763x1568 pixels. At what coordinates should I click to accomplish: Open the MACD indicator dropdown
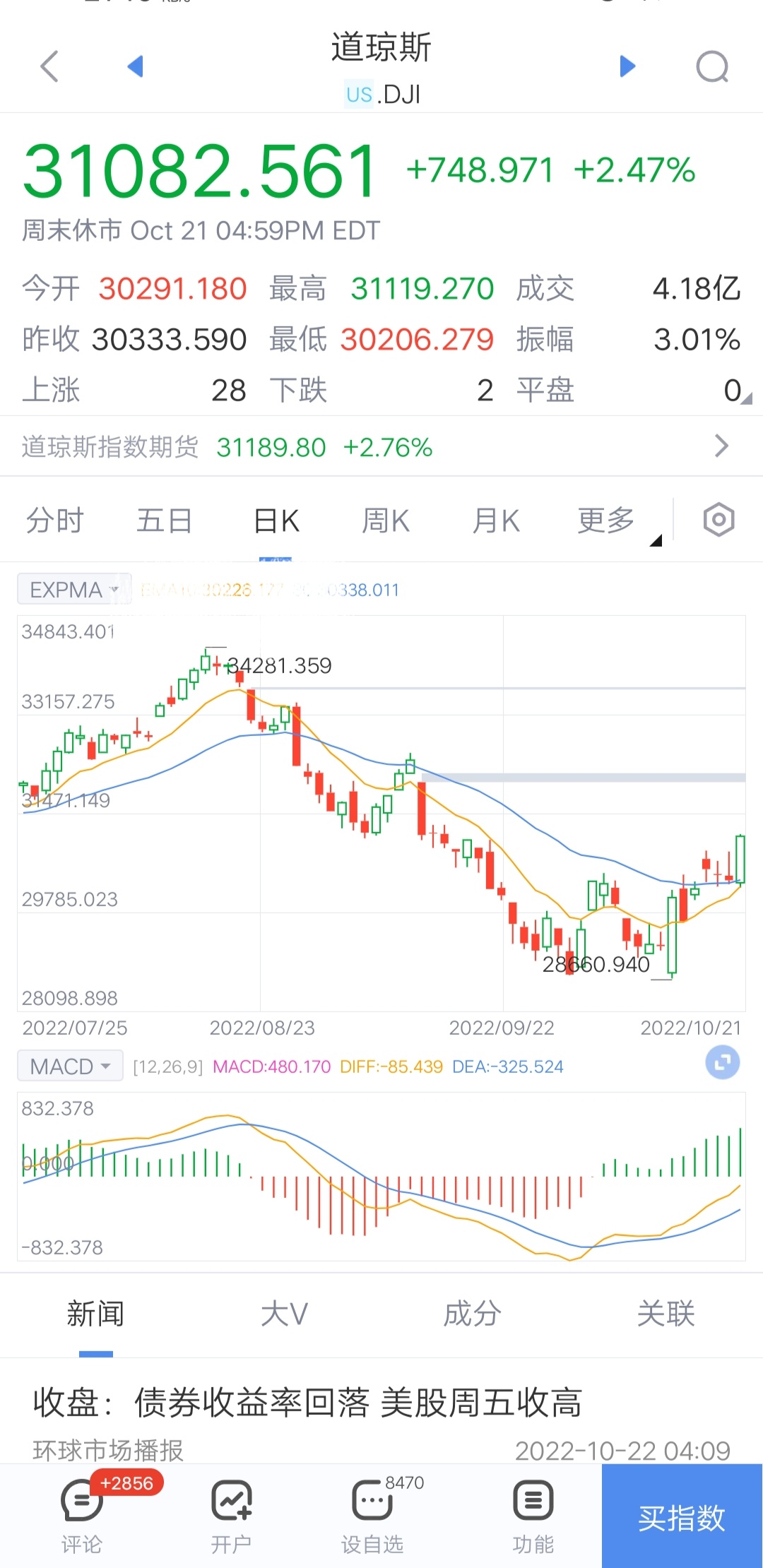click(70, 1066)
